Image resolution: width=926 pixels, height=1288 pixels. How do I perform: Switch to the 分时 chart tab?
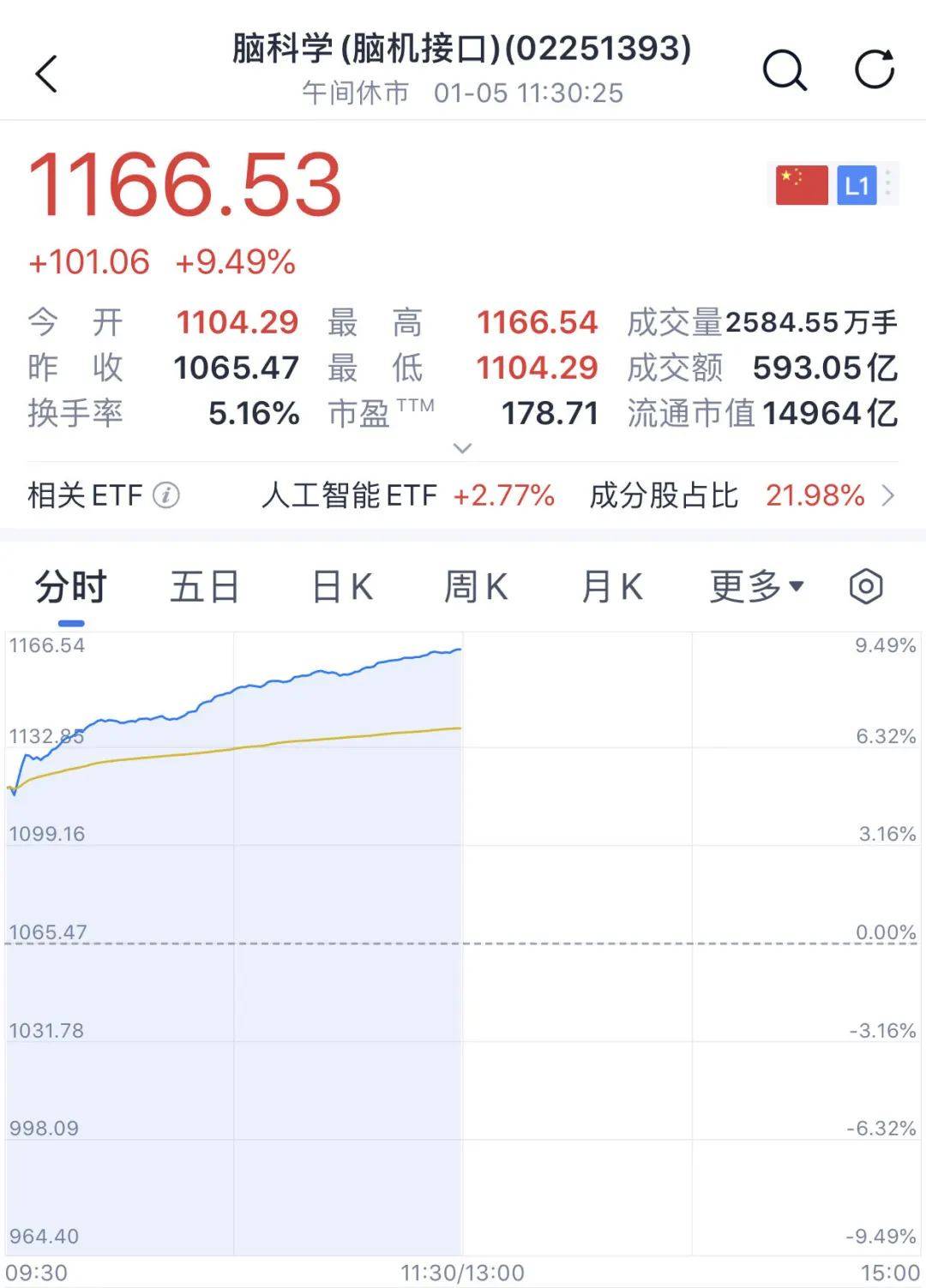(x=70, y=588)
